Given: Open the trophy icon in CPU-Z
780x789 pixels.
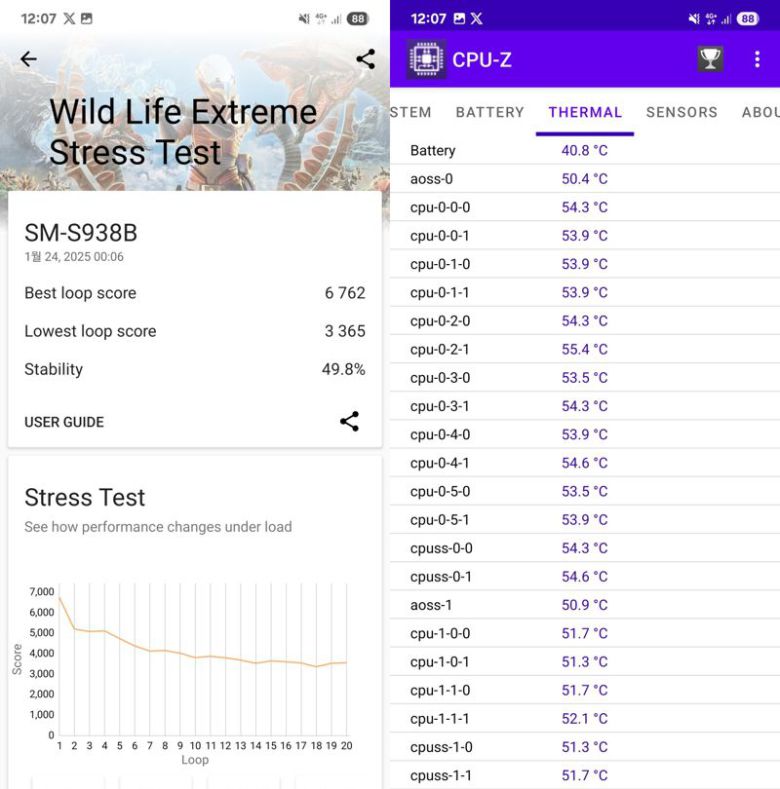Looking at the screenshot, I should tap(710, 59).
